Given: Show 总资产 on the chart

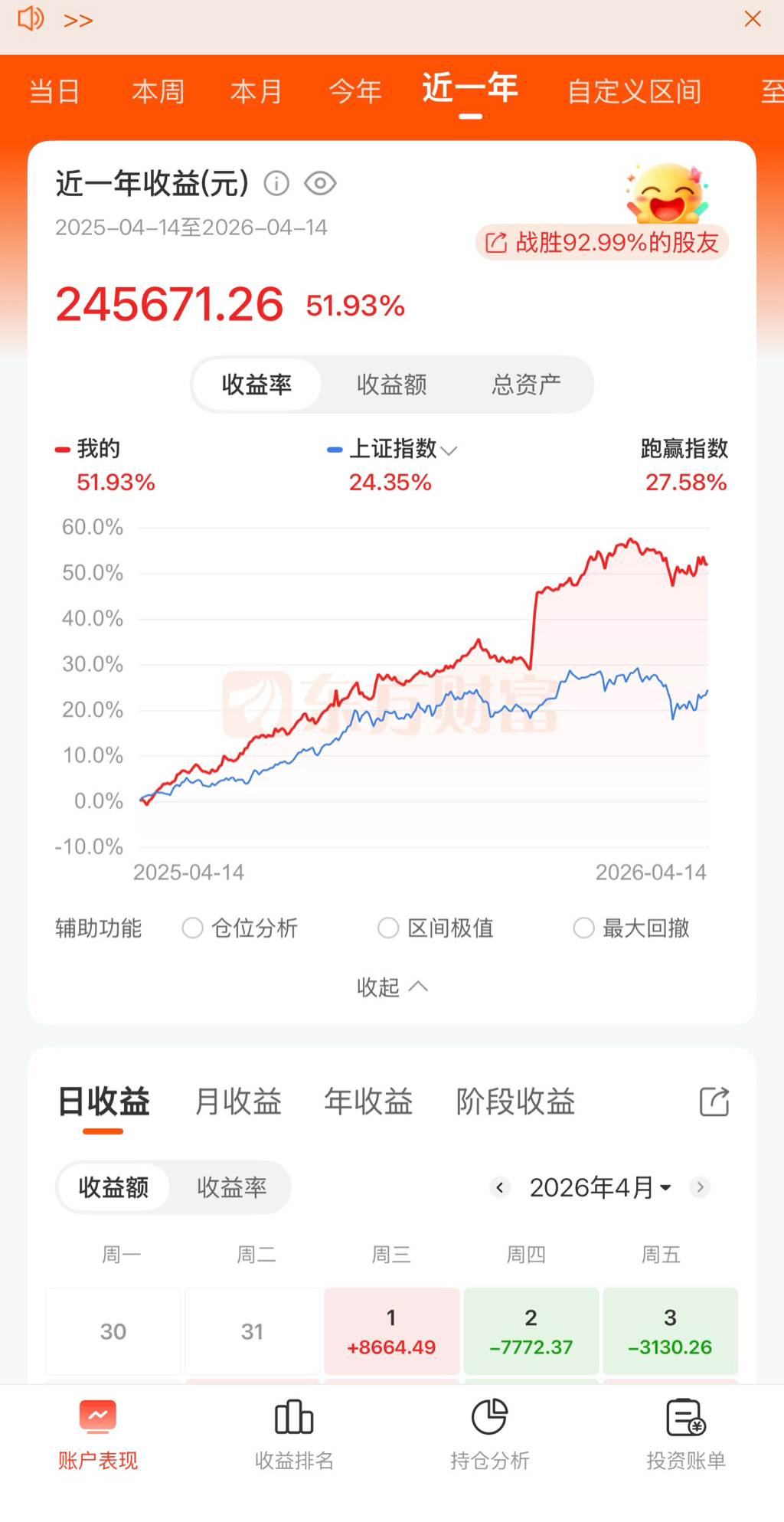Looking at the screenshot, I should coord(527,385).
